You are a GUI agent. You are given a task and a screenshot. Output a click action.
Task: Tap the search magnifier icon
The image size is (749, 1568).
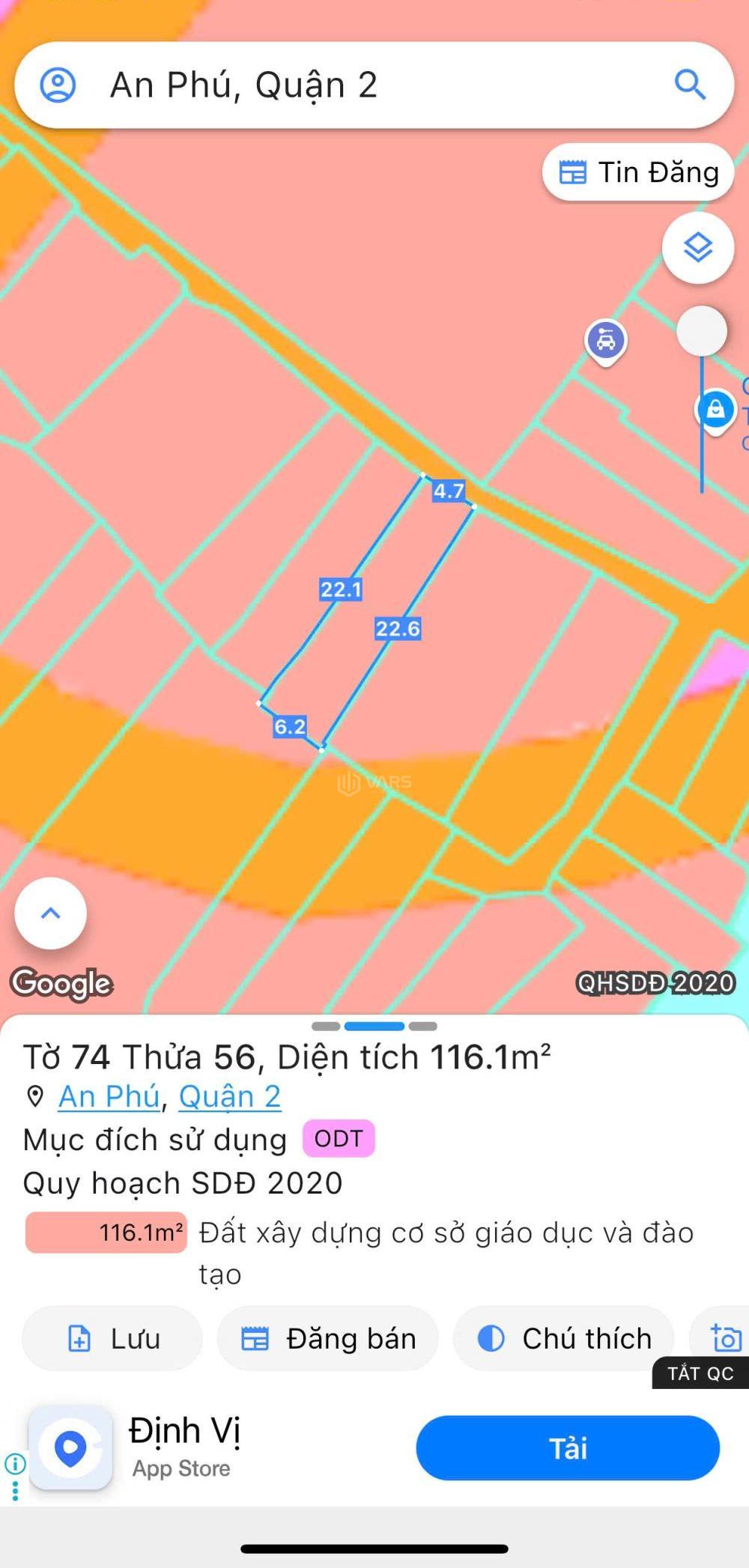690,85
